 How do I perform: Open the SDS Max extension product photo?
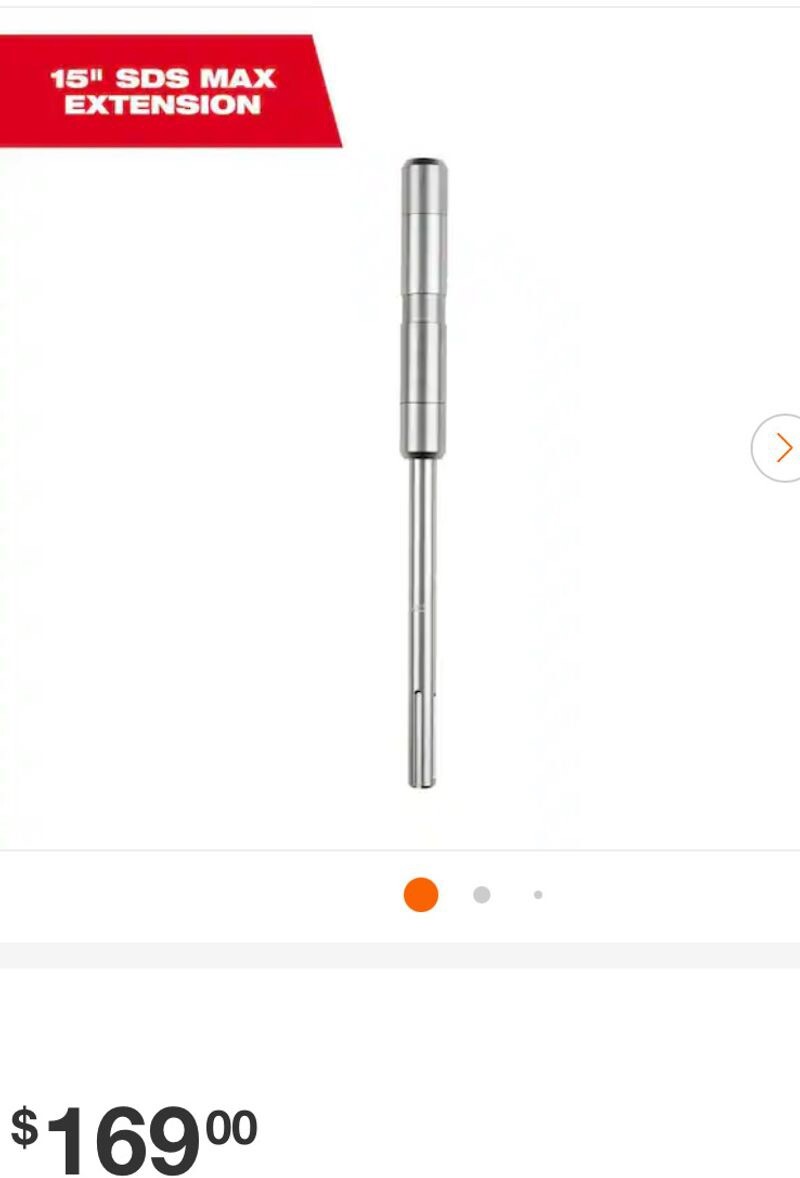(x=423, y=470)
